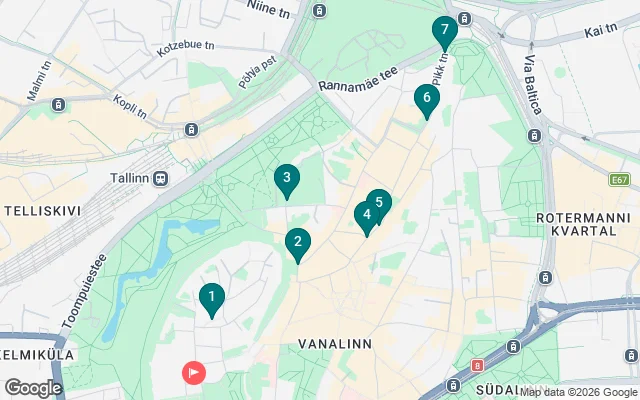The height and width of the screenshot is (400, 640).
Task: Tap the red flag marker
Action: [x=193, y=373]
